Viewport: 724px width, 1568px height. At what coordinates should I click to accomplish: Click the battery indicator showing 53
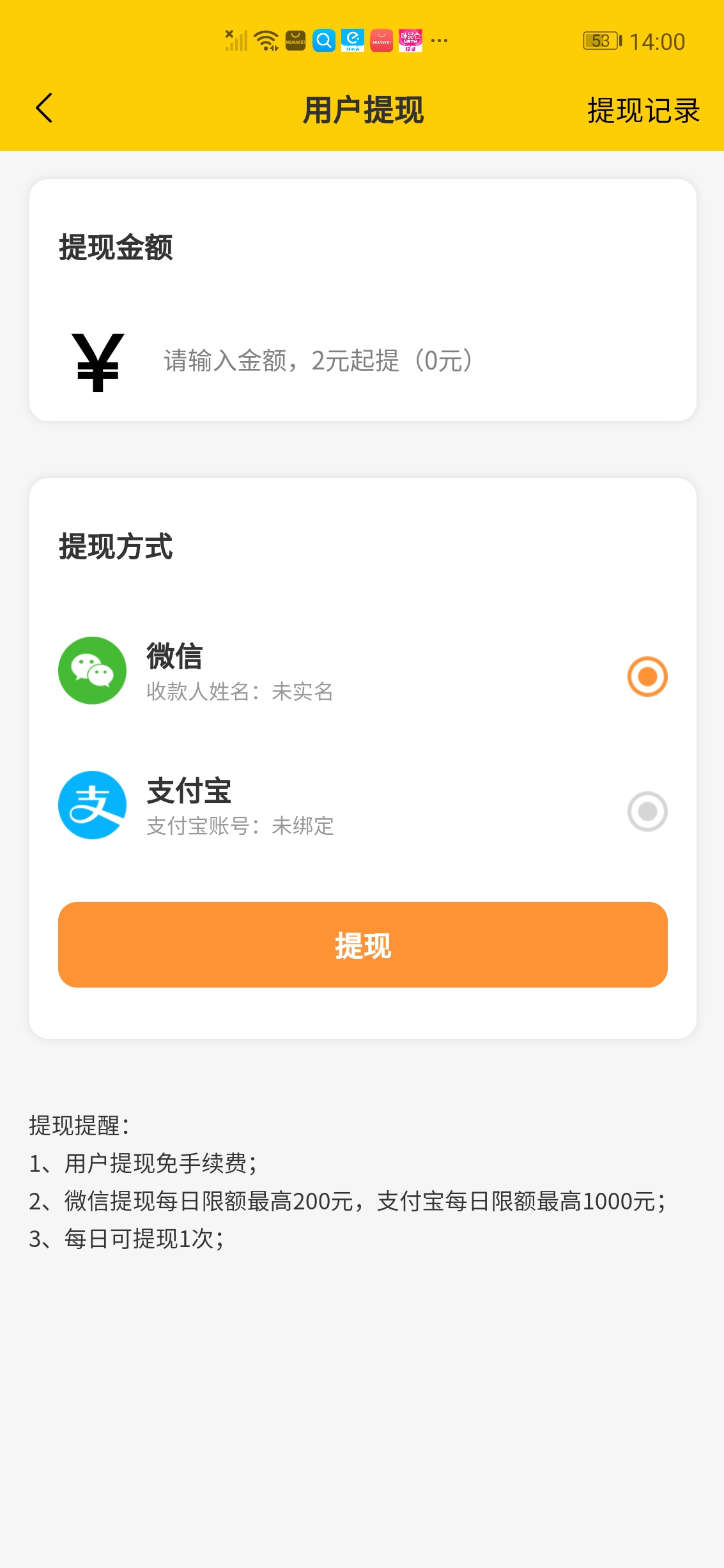pyautogui.click(x=599, y=40)
